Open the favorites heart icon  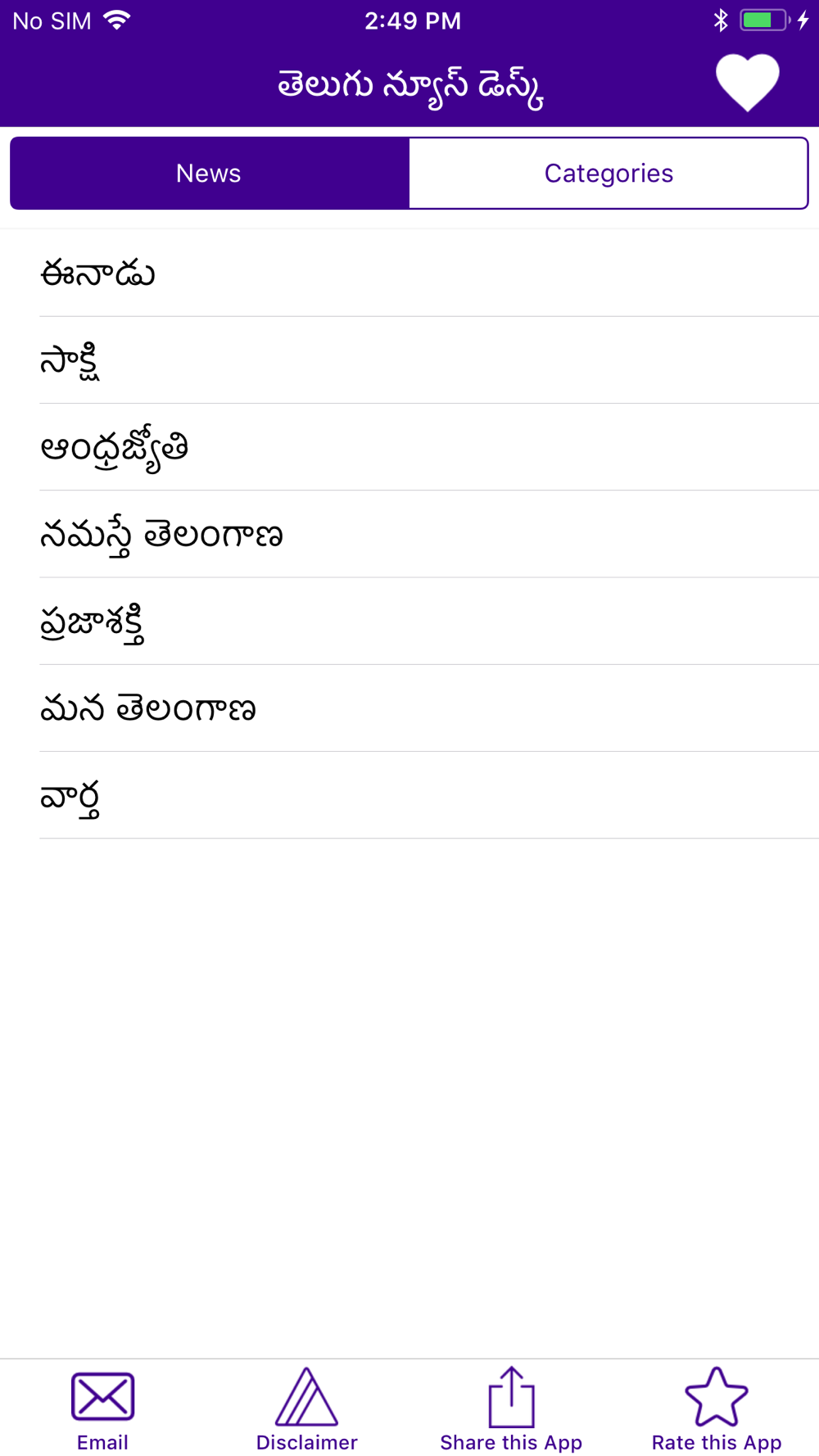pyautogui.click(x=747, y=82)
